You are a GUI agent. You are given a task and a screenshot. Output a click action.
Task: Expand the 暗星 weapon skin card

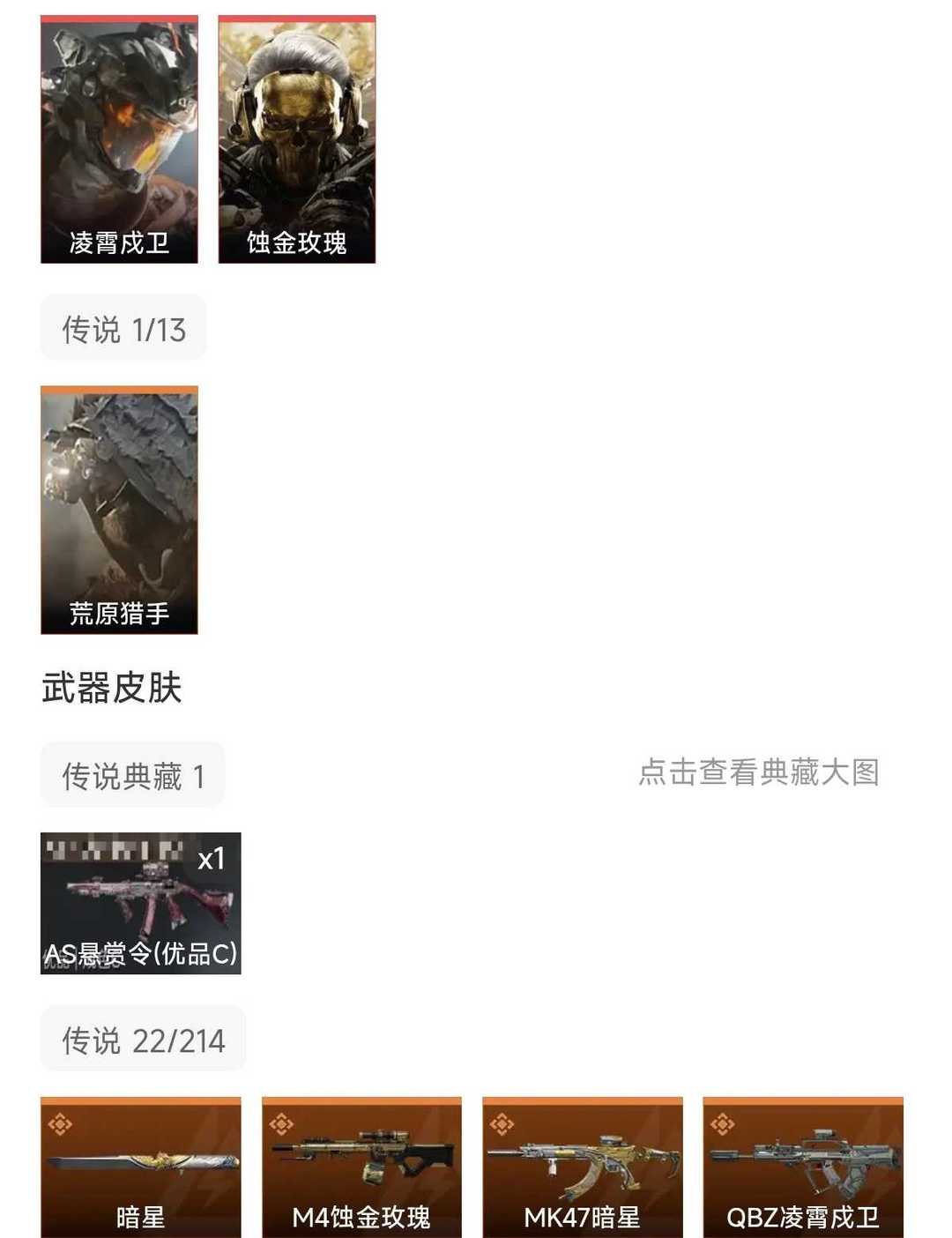tap(140, 1164)
